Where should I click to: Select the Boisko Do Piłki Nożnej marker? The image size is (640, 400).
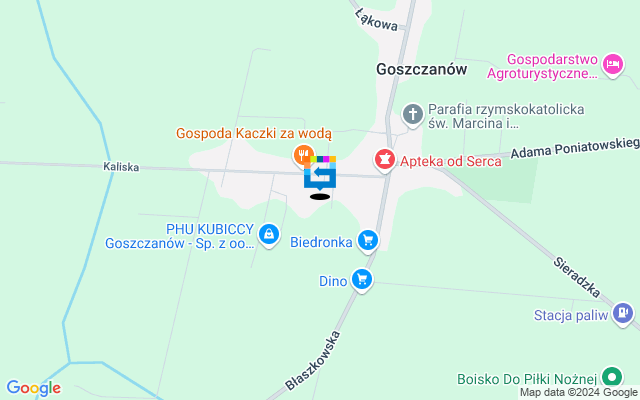(612, 378)
